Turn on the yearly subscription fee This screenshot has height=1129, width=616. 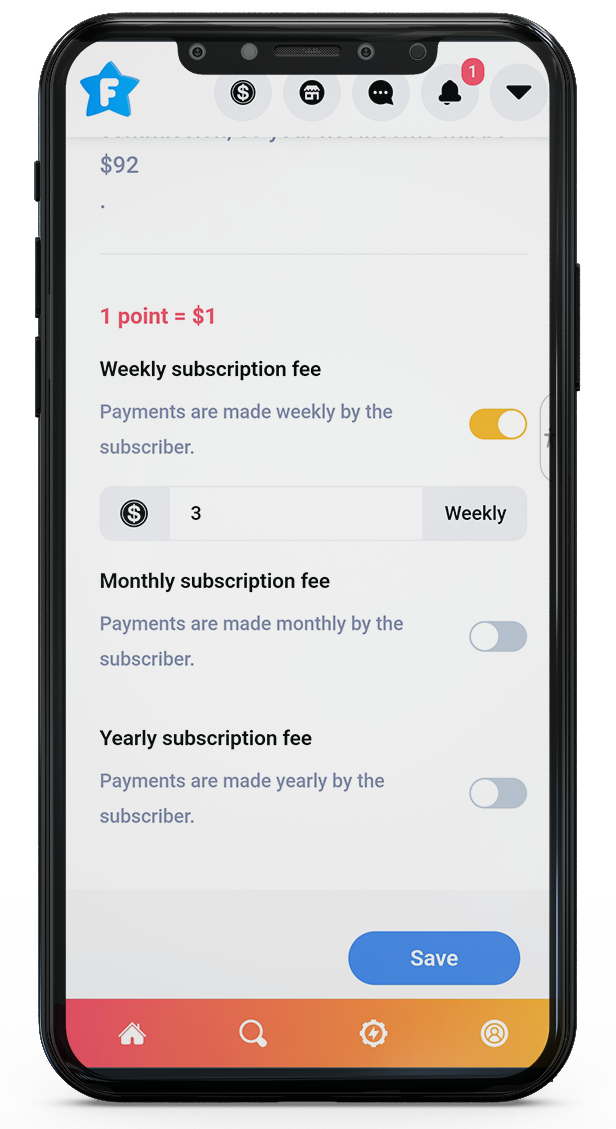(497, 793)
